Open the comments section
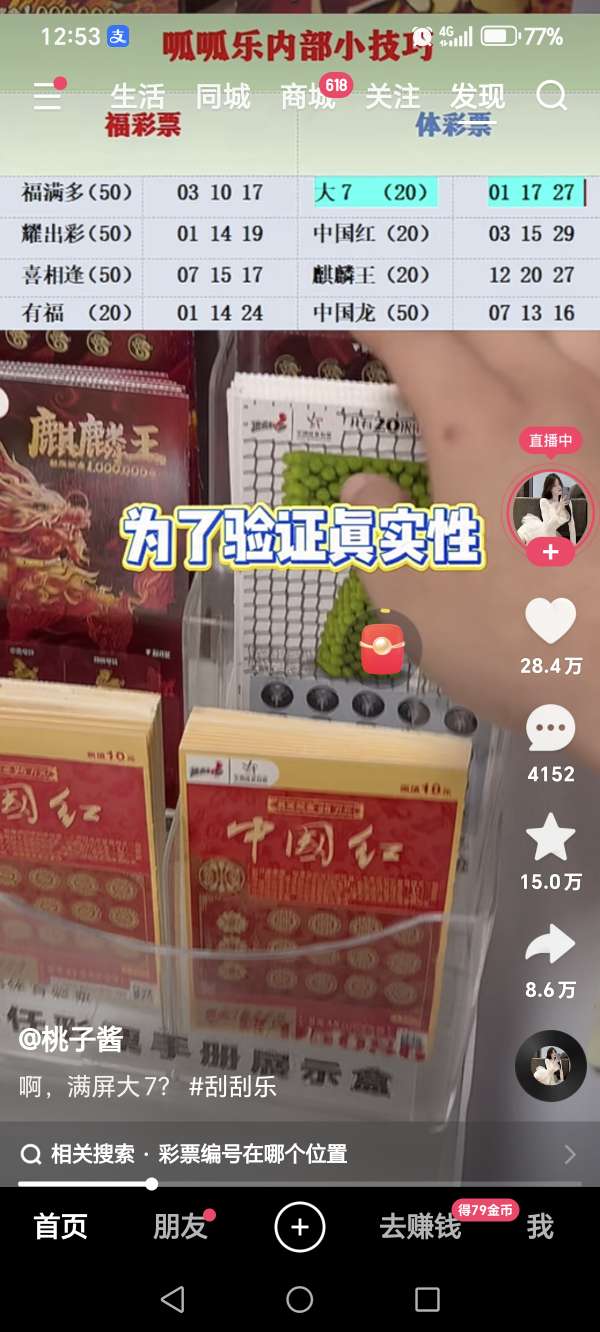The height and width of the screenshot is (1332, 600). 551,730
